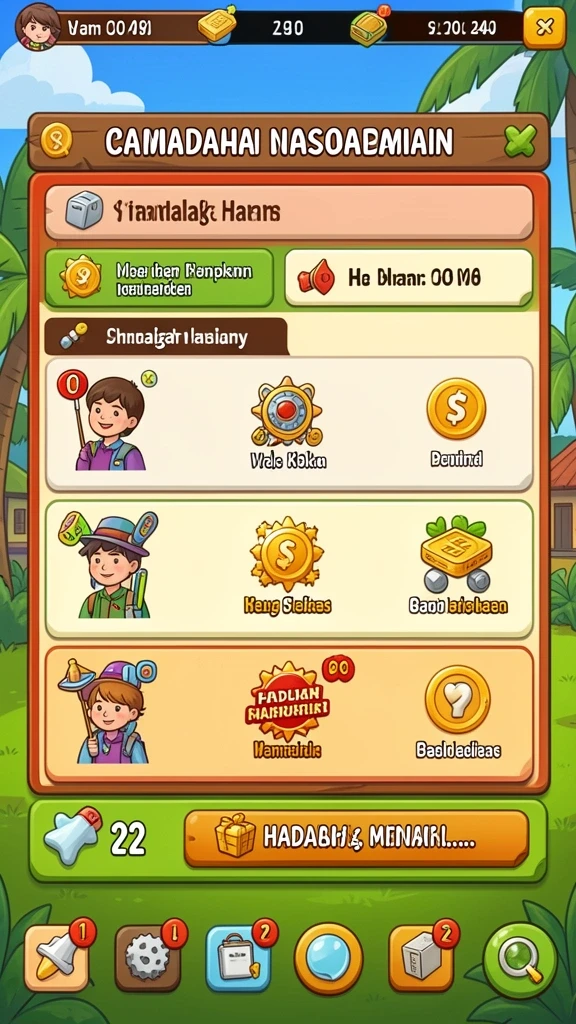The image size is (576, 1024).
Task: Open the banner row with the grey cube icon
Action: click(x=289, y=212)
